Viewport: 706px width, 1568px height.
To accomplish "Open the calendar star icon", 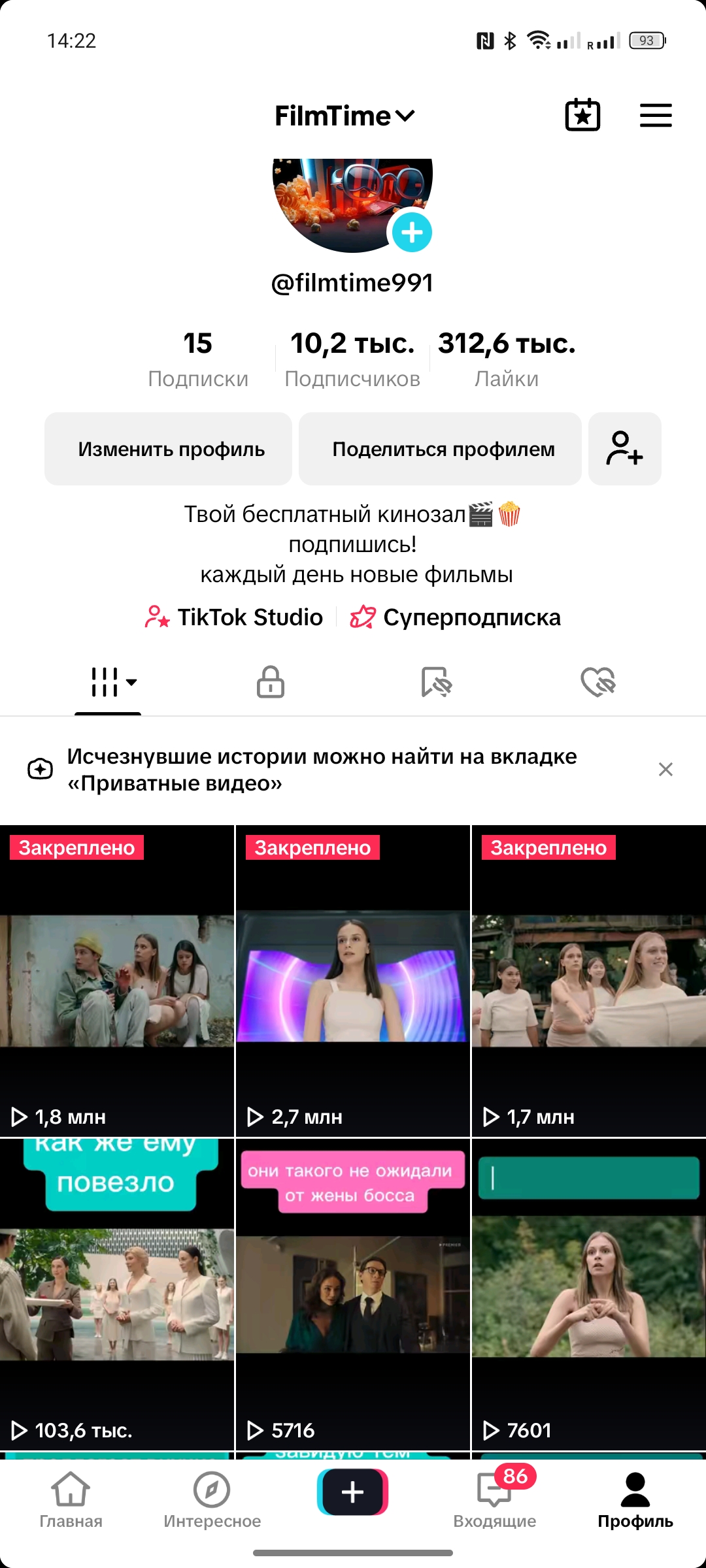I will pos(582,116).
